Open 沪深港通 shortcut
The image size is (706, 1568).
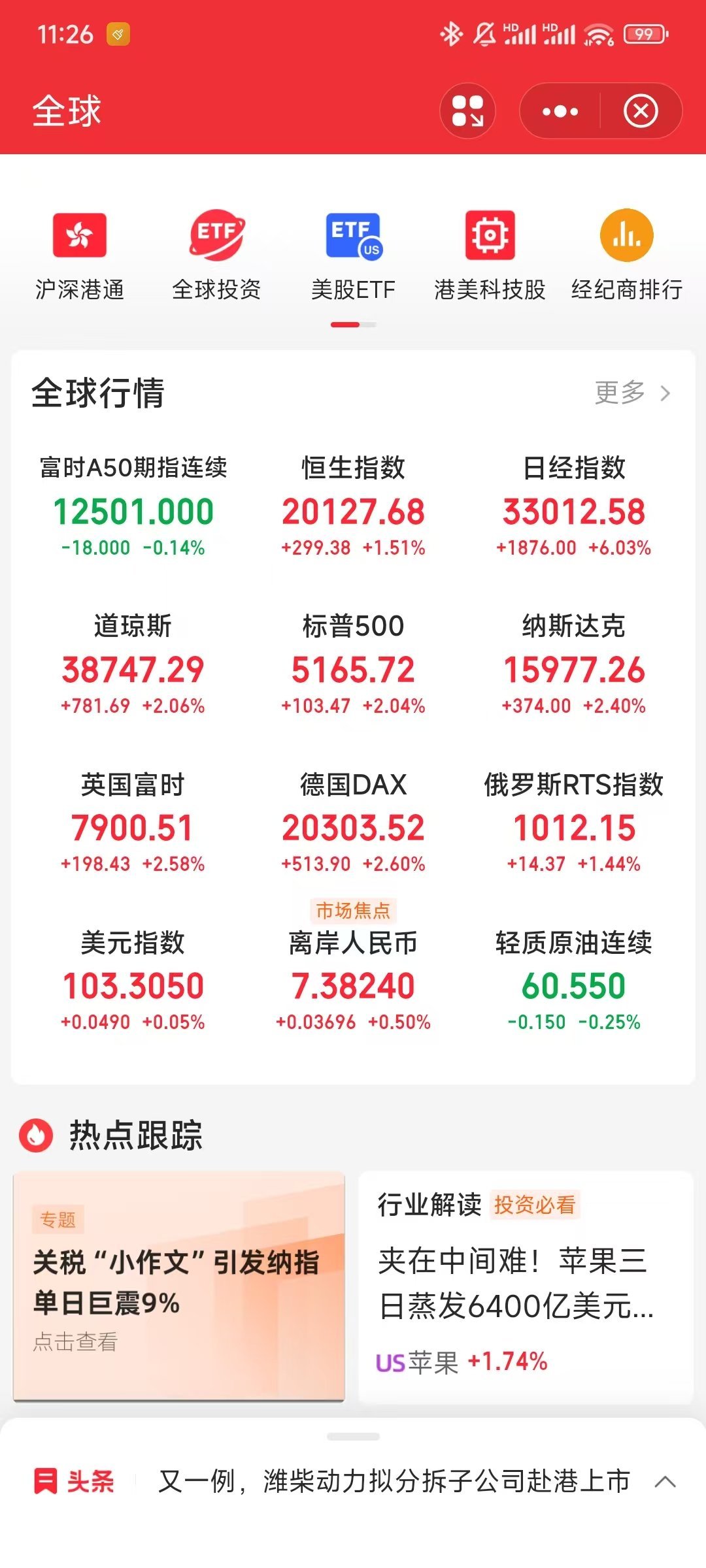click(80, 255)
